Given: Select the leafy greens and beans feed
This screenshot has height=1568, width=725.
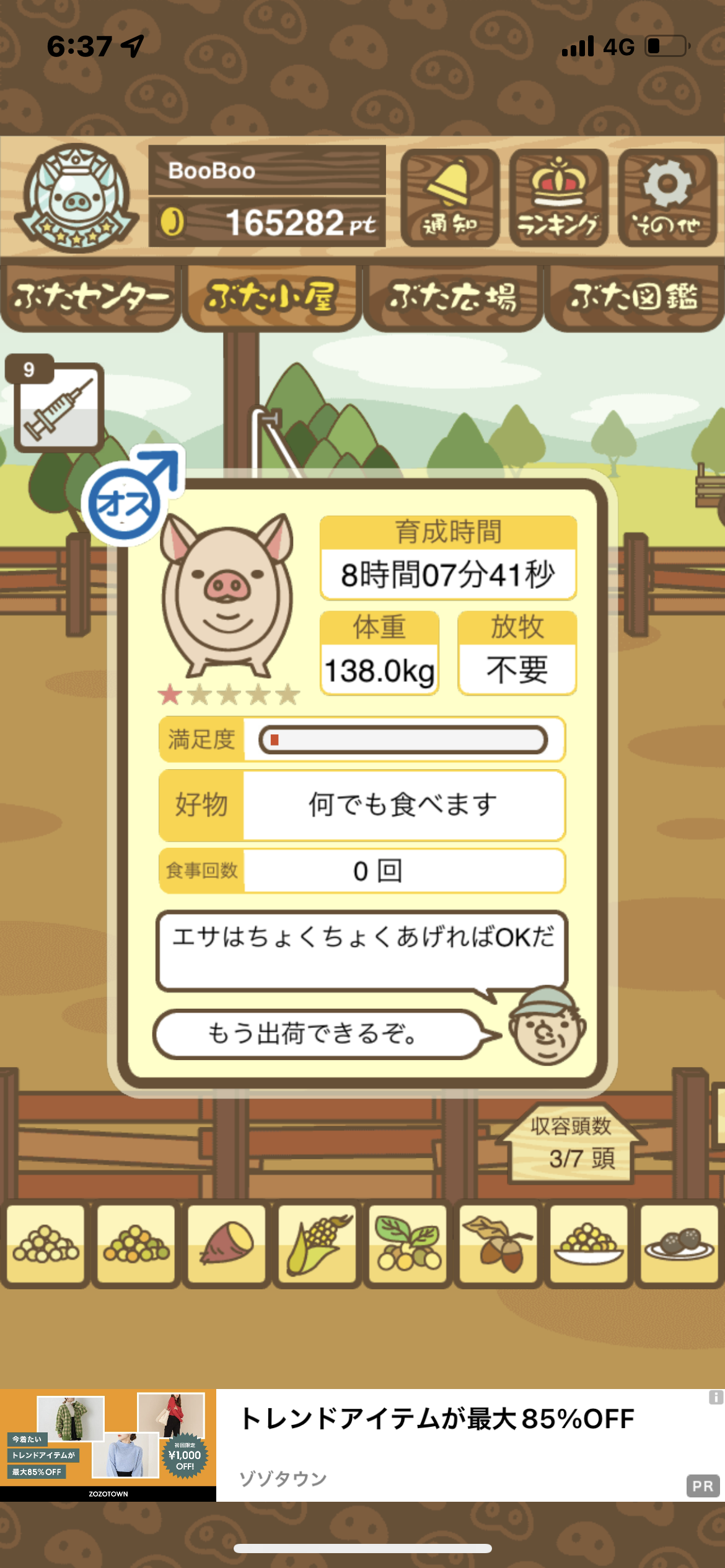Looking at the screenshot, I should 407,1244.
